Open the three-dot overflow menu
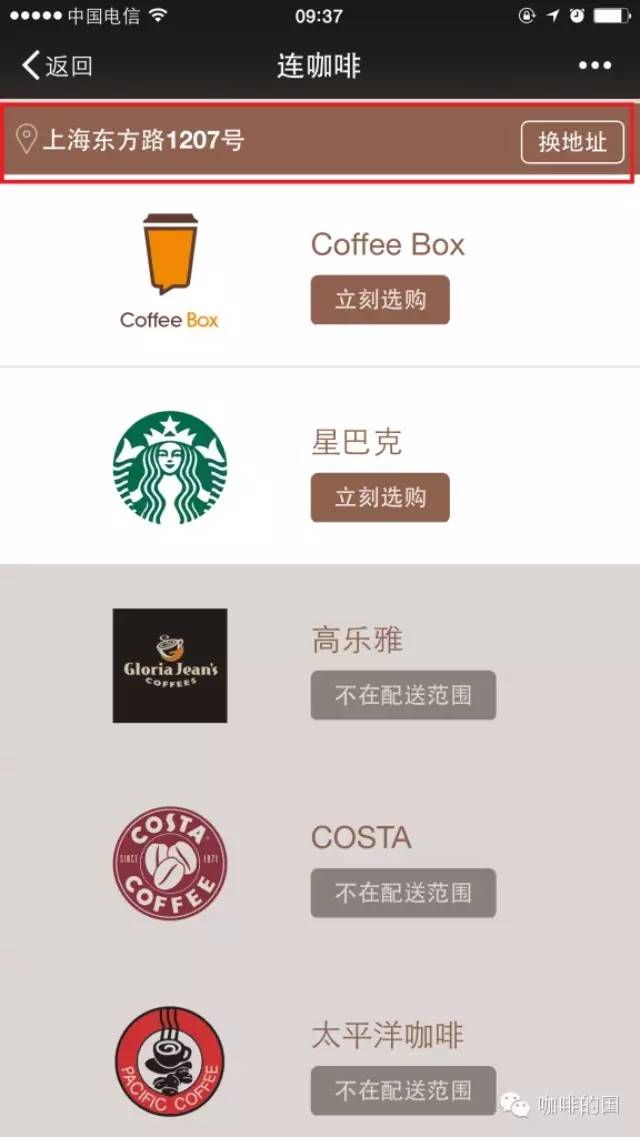Image resolution: width=640 pixels, height=1137 pixels. (x=594, y=66)
